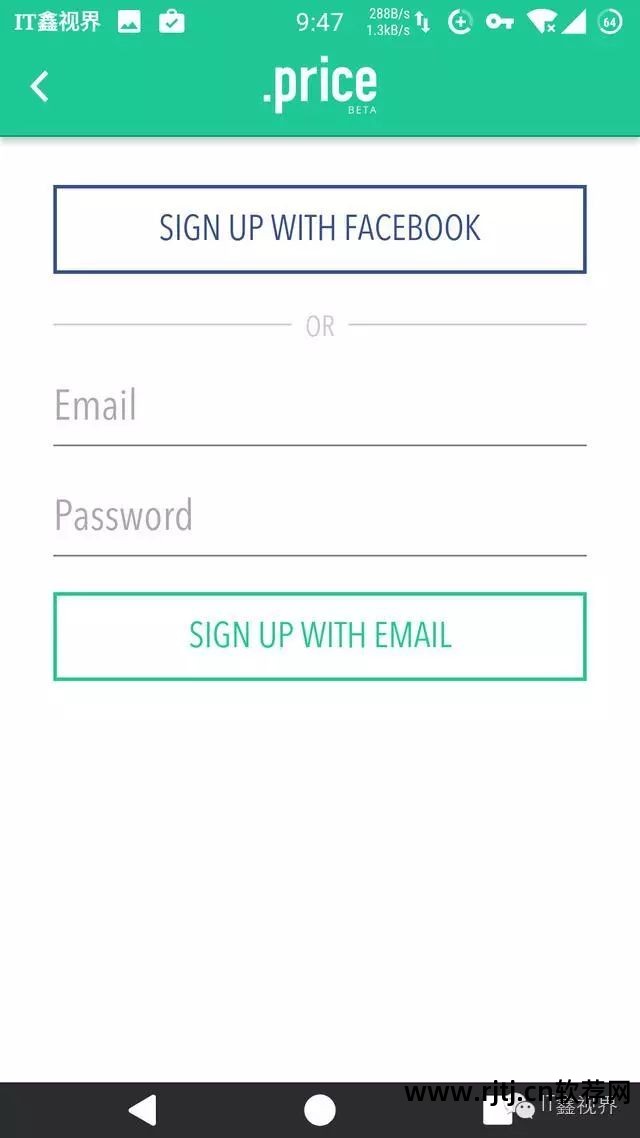Sign up with Facebook
This screenshot has width=640, height=1138.
[320, 229]
